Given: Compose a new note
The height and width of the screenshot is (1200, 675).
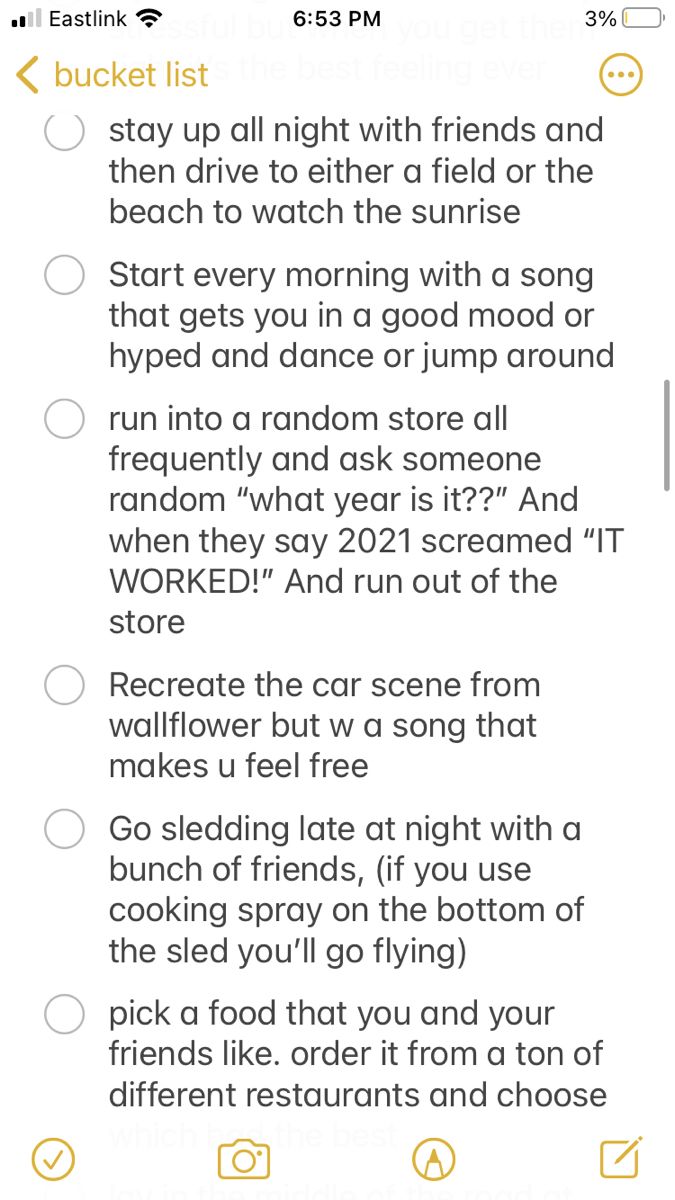Looking at the screenshot, I should [620, 1158].
